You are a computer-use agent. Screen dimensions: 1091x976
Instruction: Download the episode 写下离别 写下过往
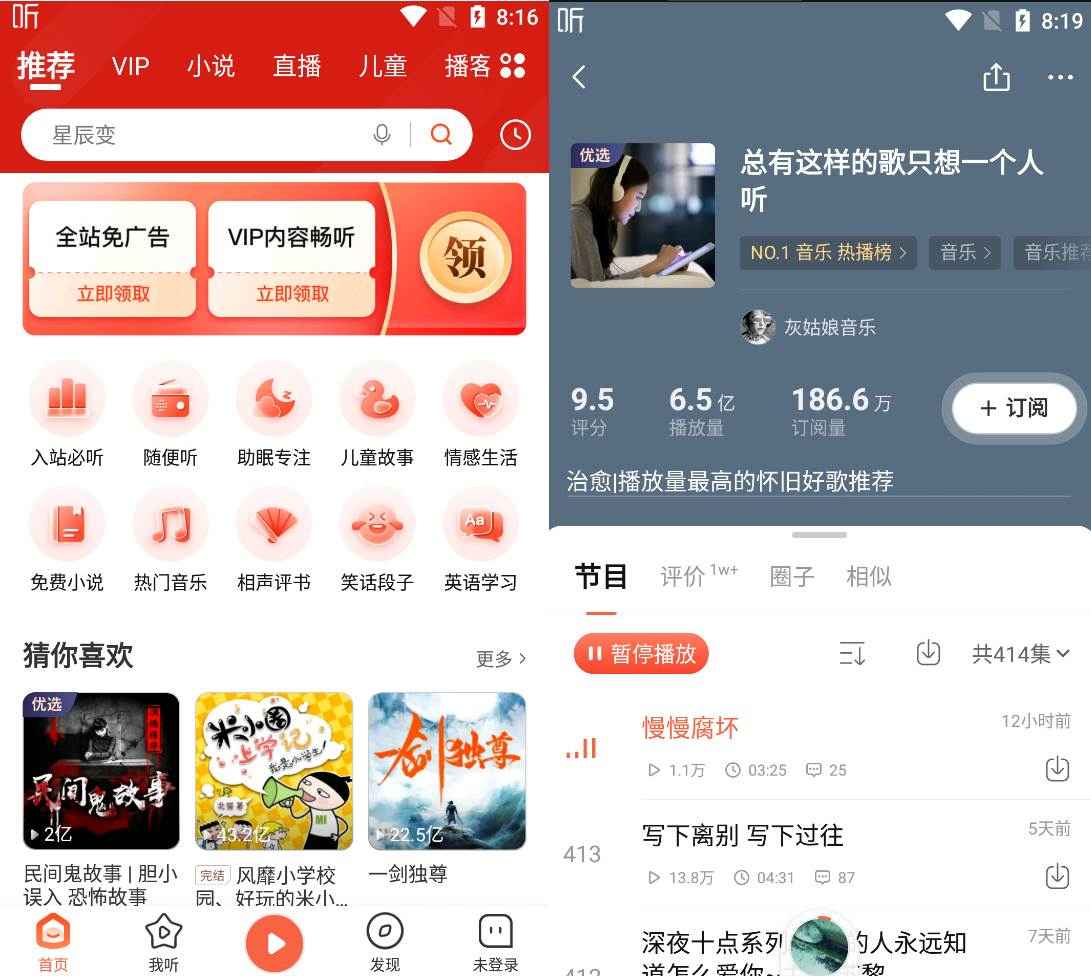click(x=1057, y=877)
